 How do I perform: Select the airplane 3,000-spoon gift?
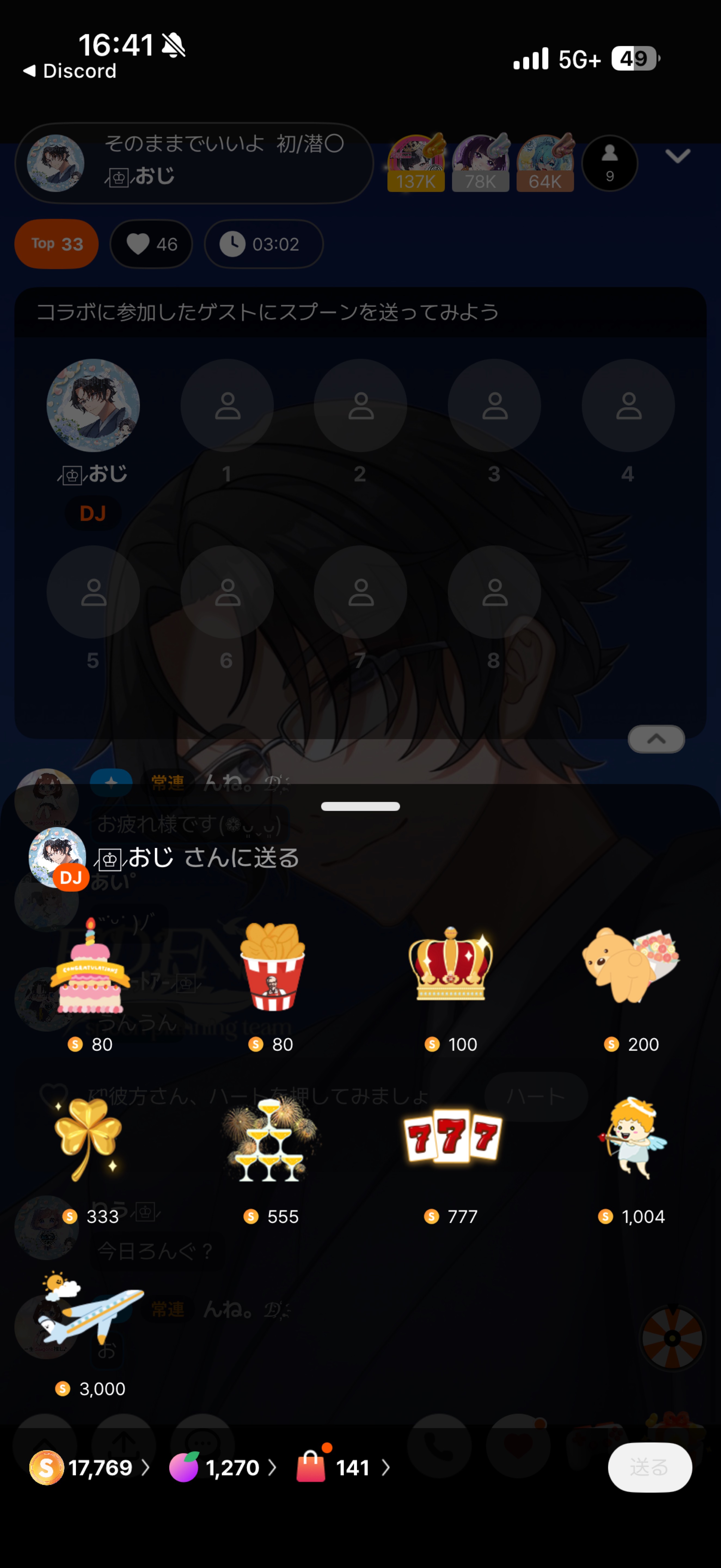(x=91, y=1315)
